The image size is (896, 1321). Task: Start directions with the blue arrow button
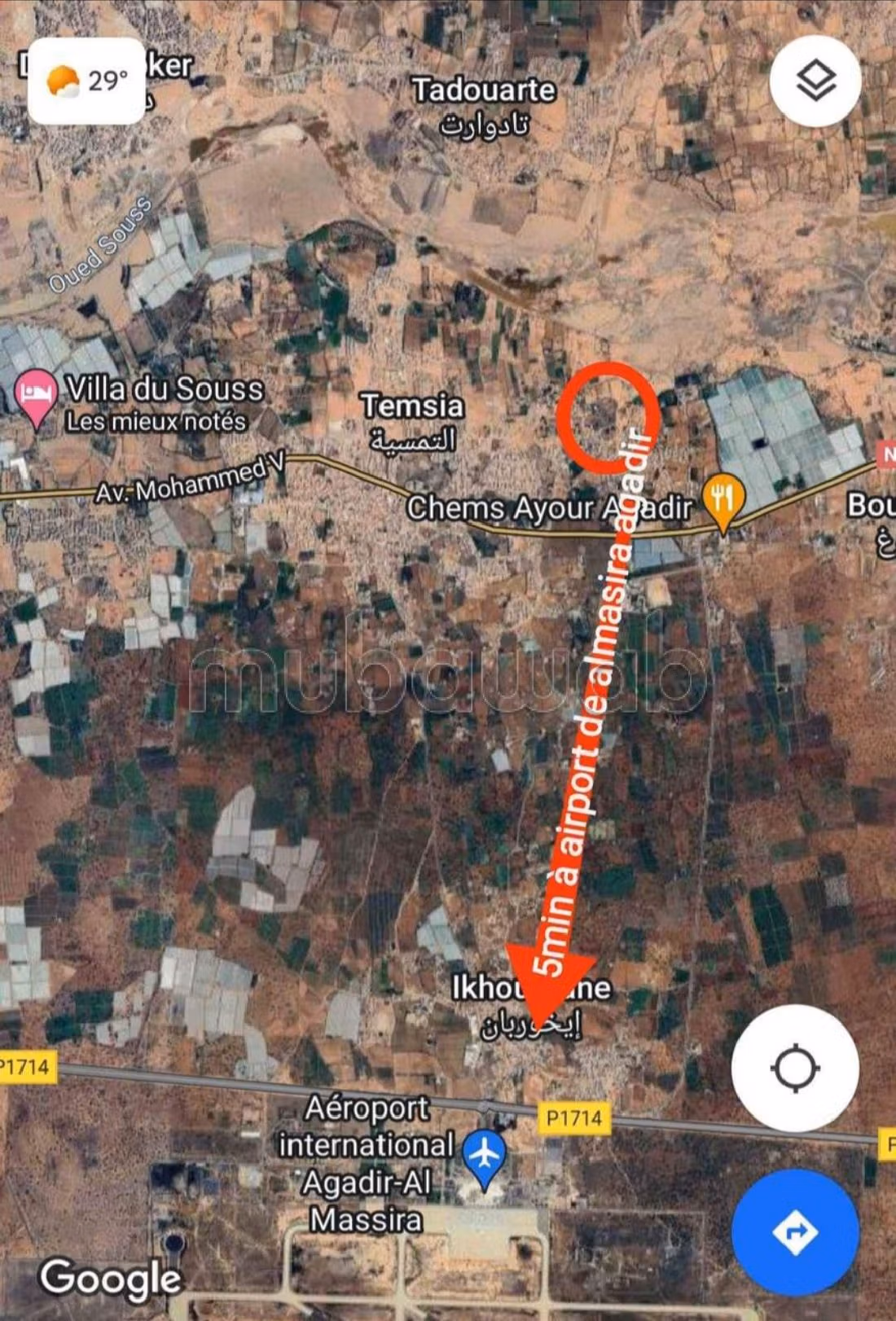(795, 1231)
